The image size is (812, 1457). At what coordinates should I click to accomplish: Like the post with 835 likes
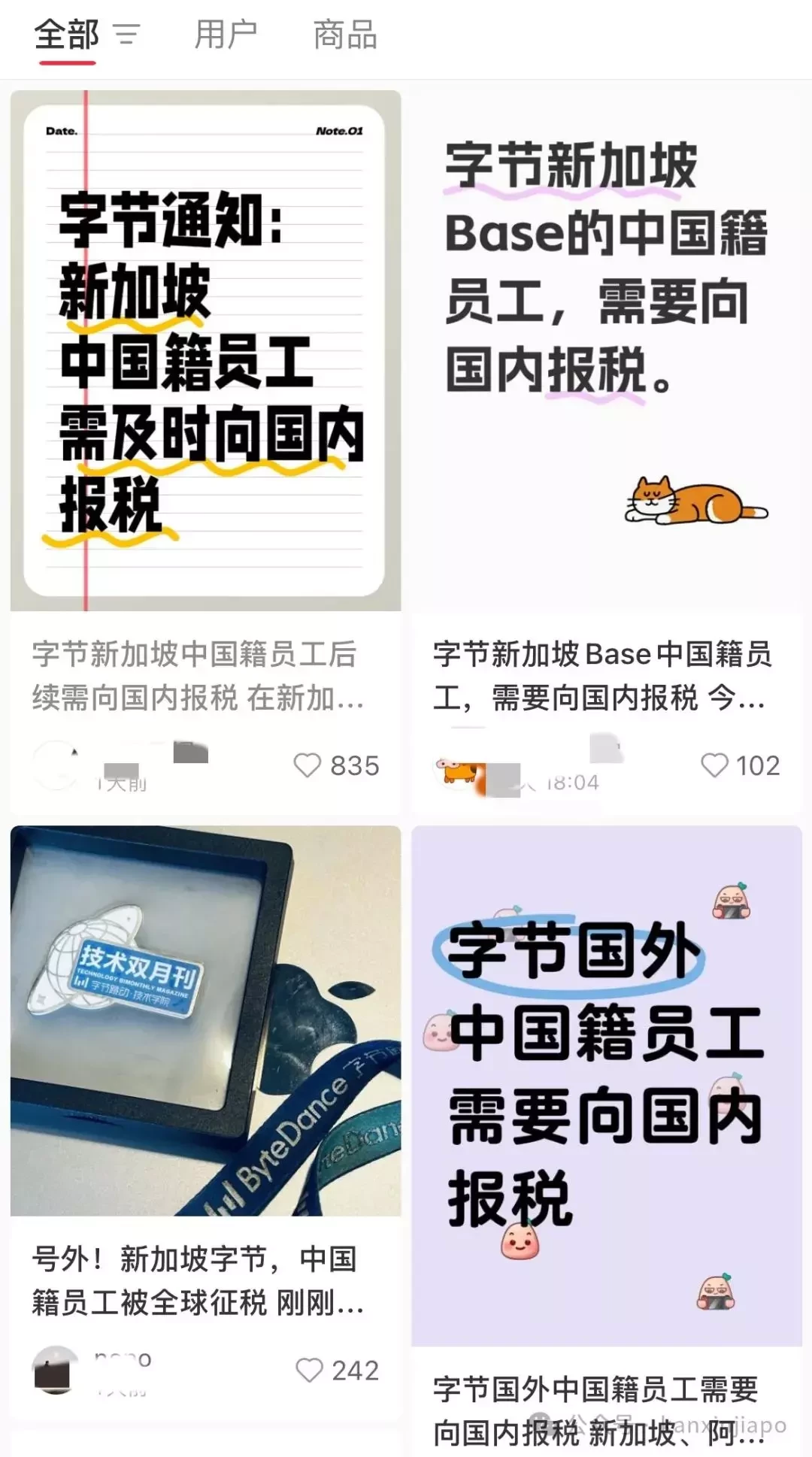(307, 765)
